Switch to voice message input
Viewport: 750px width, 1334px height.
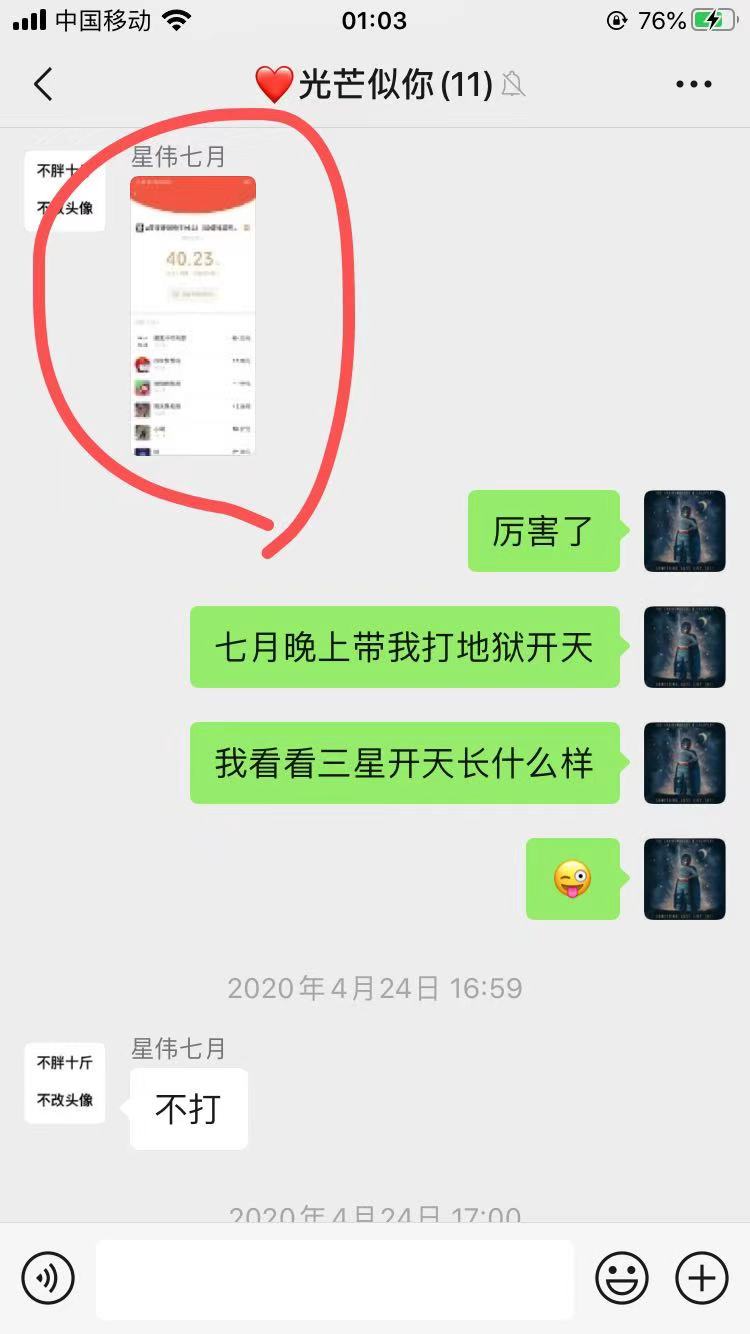[x=48, y=1278]
